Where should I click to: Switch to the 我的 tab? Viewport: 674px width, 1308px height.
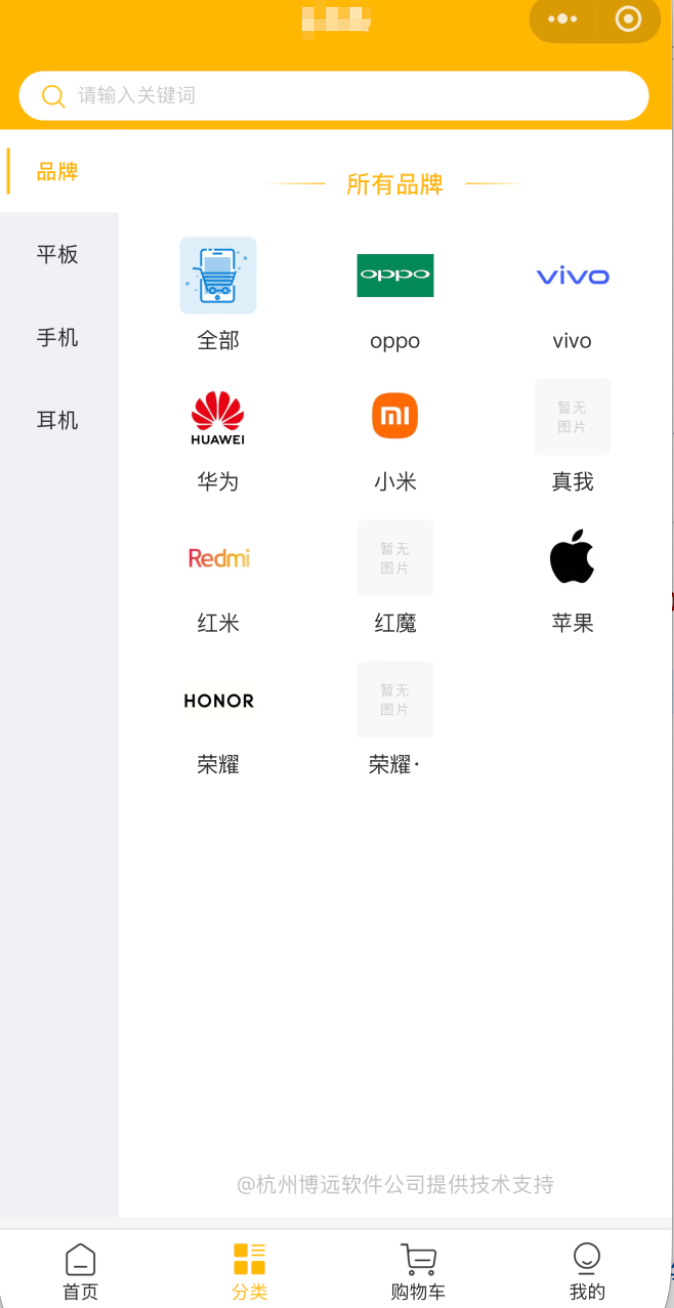click(587, 1271)
